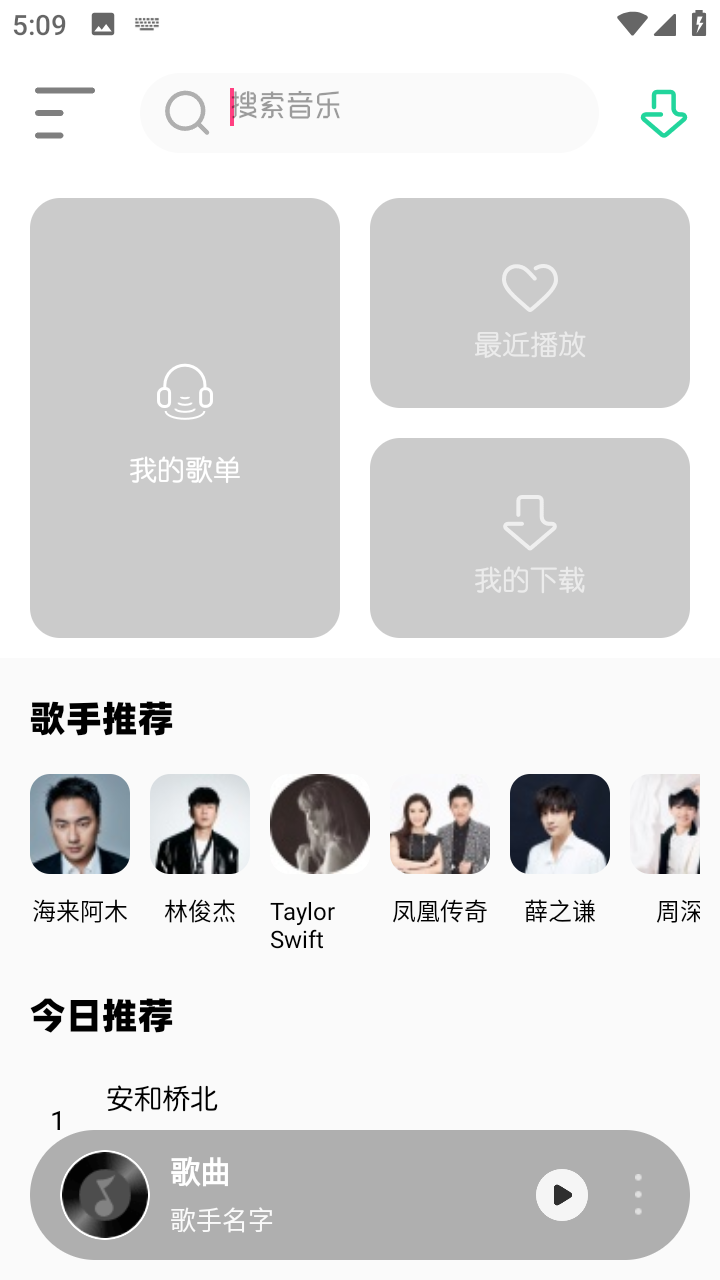This screenshot has height=1280, width=720.
Task: Click the download icon beside the search bar
Action: 663,113
